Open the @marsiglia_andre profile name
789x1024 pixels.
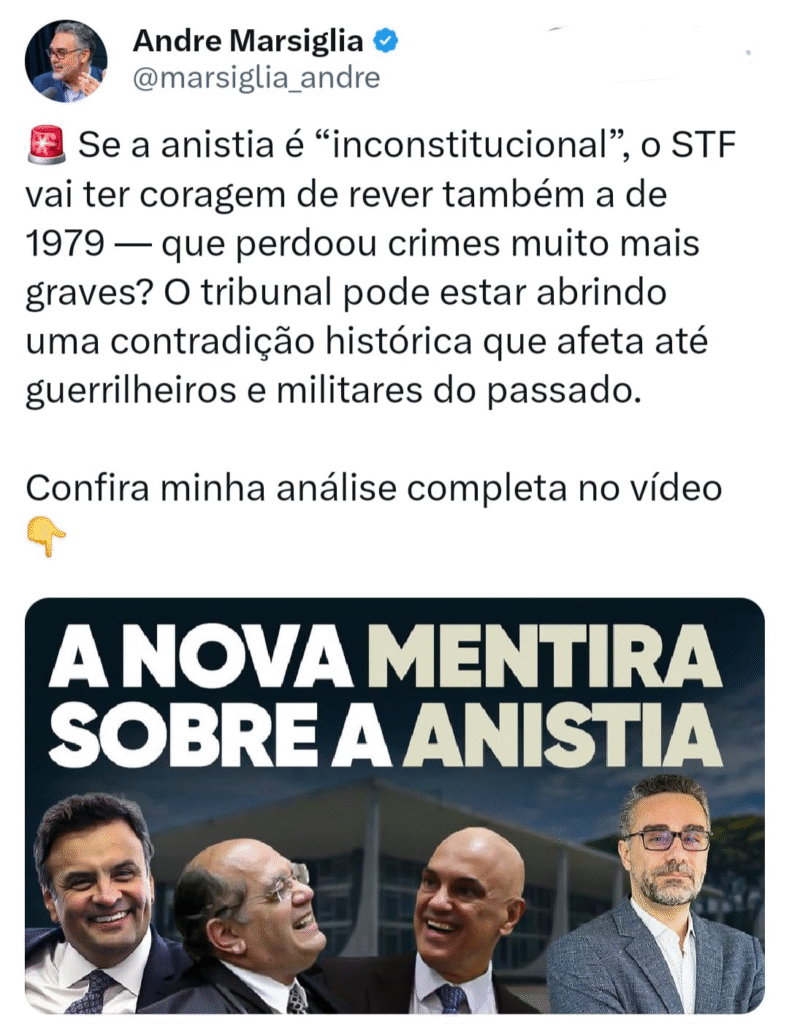(255, 79)
